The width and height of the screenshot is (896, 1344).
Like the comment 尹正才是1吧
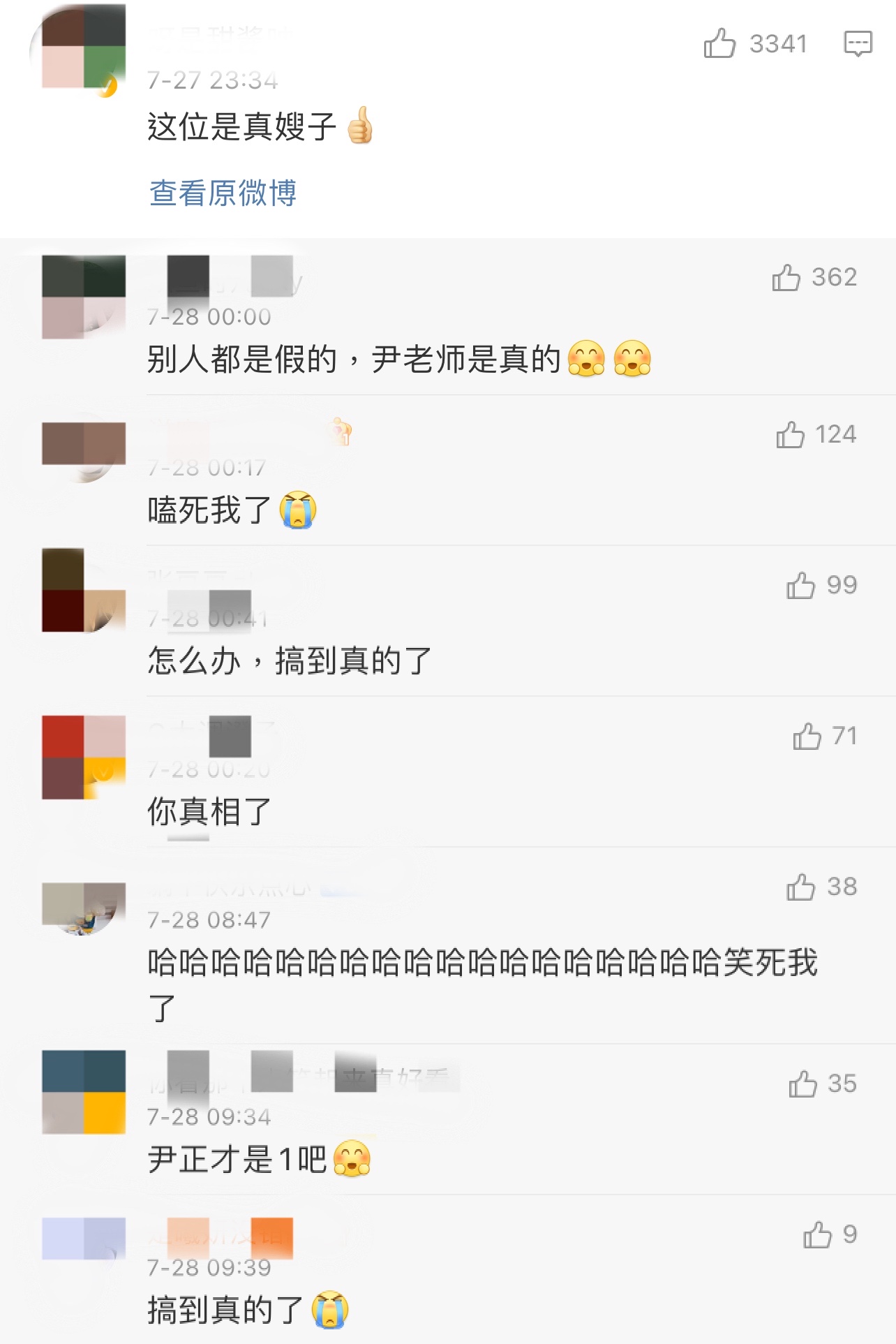tap(802, 1084)
